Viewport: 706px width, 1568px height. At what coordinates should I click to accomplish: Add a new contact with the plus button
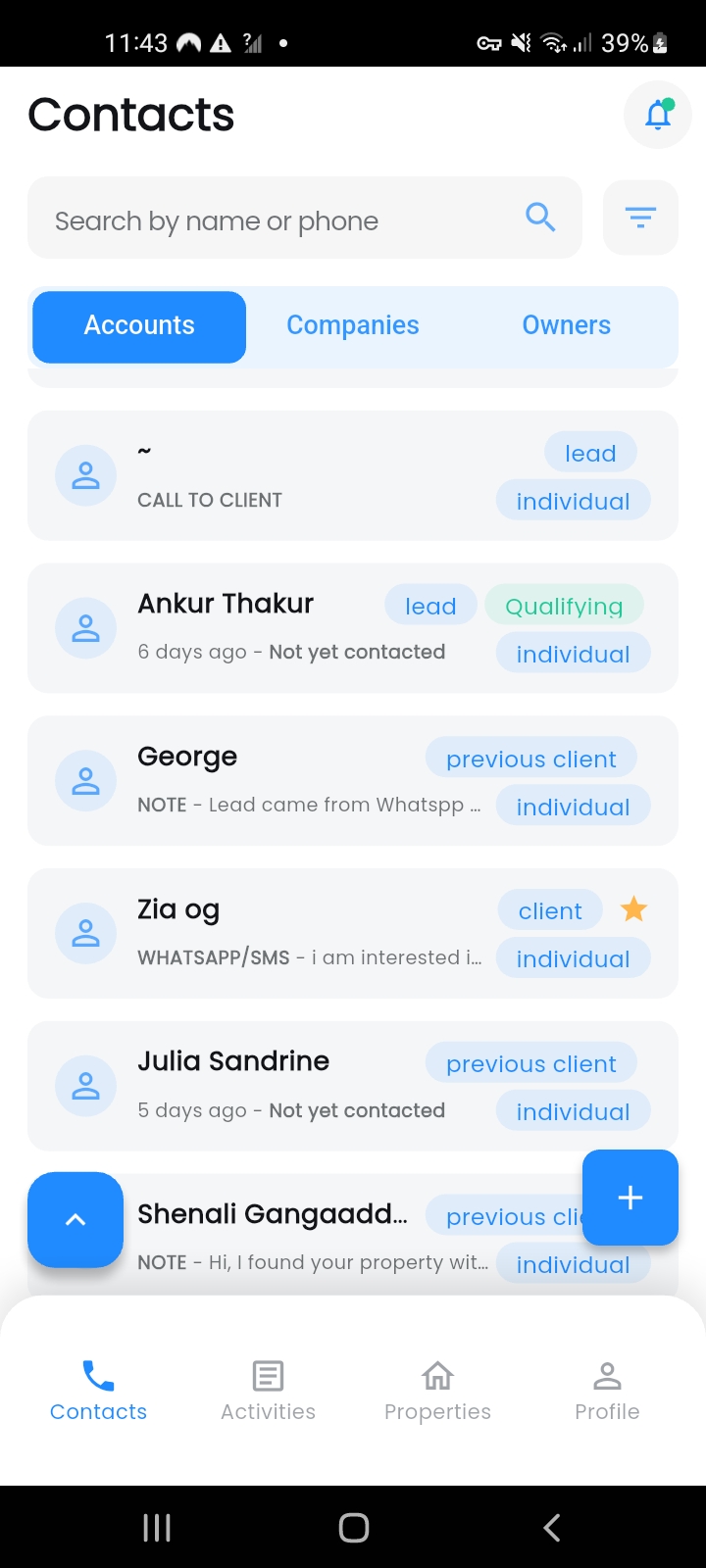point(630,1197)
